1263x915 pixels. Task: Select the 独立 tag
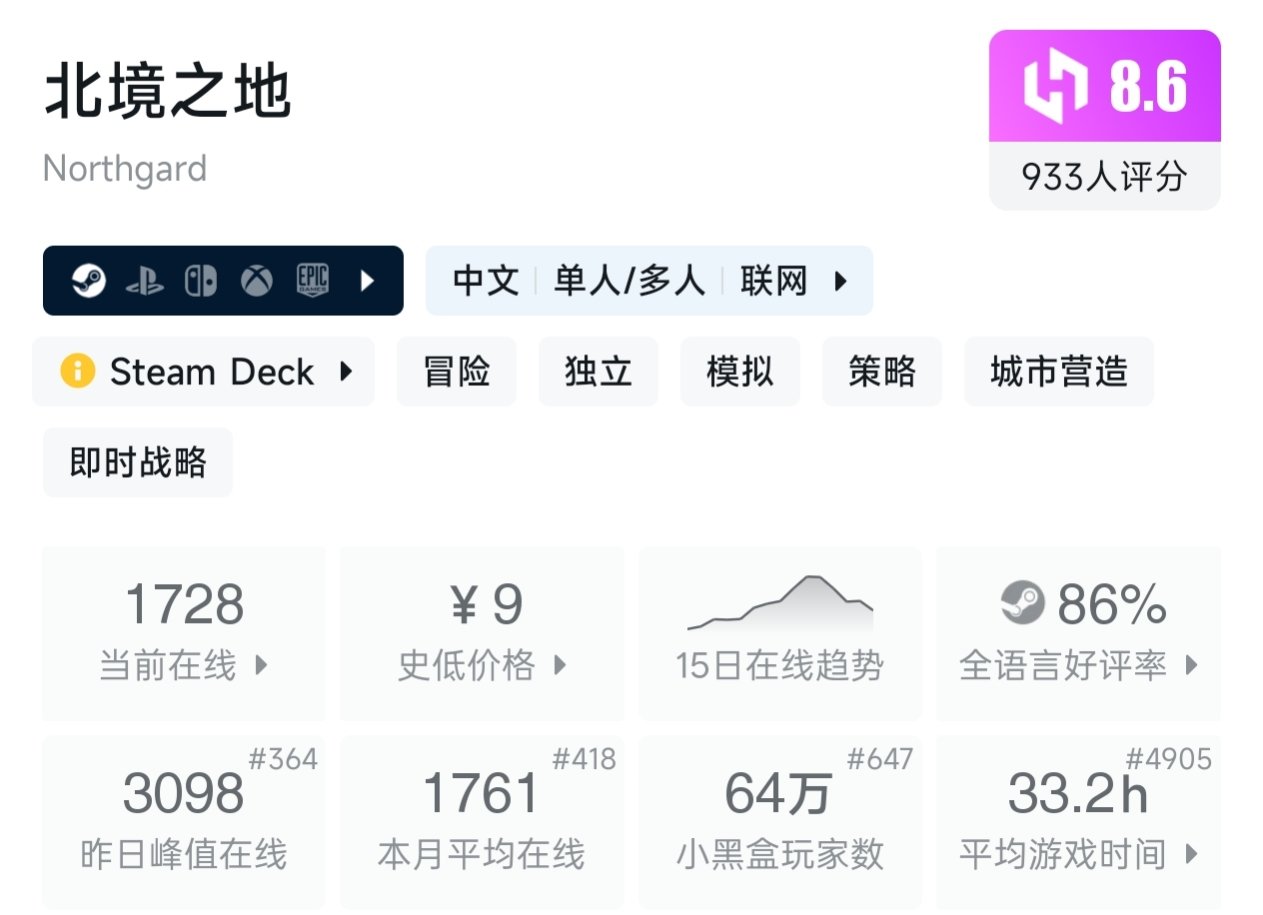point(598,372)
